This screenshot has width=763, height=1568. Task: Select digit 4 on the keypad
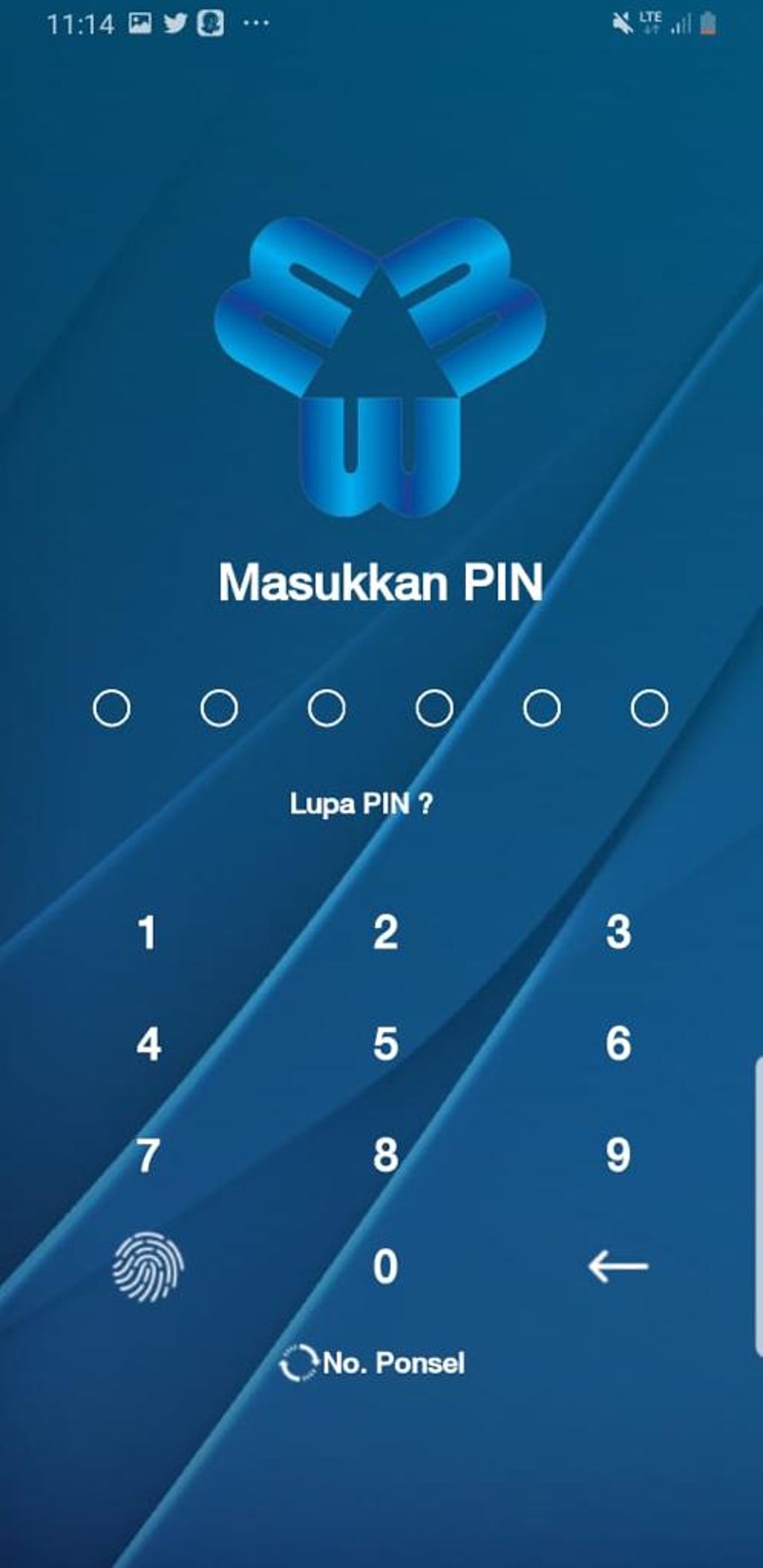click(148, 1044)
